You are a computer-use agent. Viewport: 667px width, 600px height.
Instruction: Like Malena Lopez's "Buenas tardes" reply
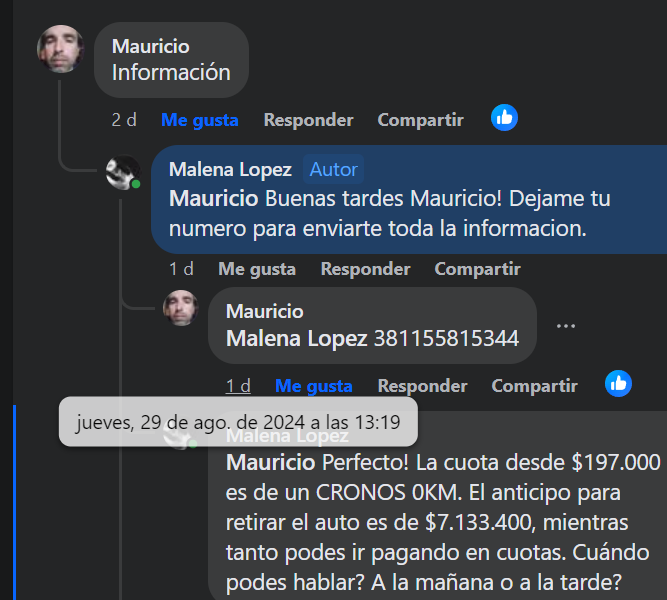pyautogui.click(x=257, y=269)
